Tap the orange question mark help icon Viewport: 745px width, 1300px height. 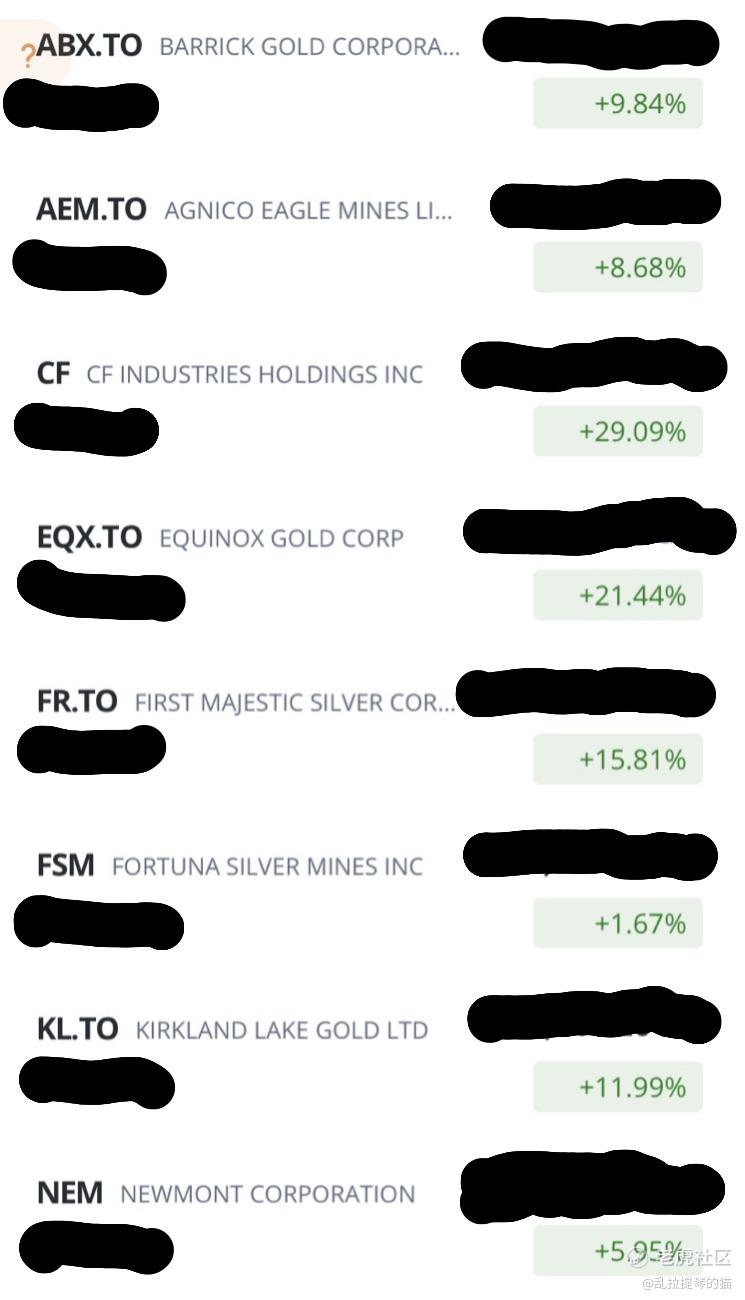coord(27,56)
